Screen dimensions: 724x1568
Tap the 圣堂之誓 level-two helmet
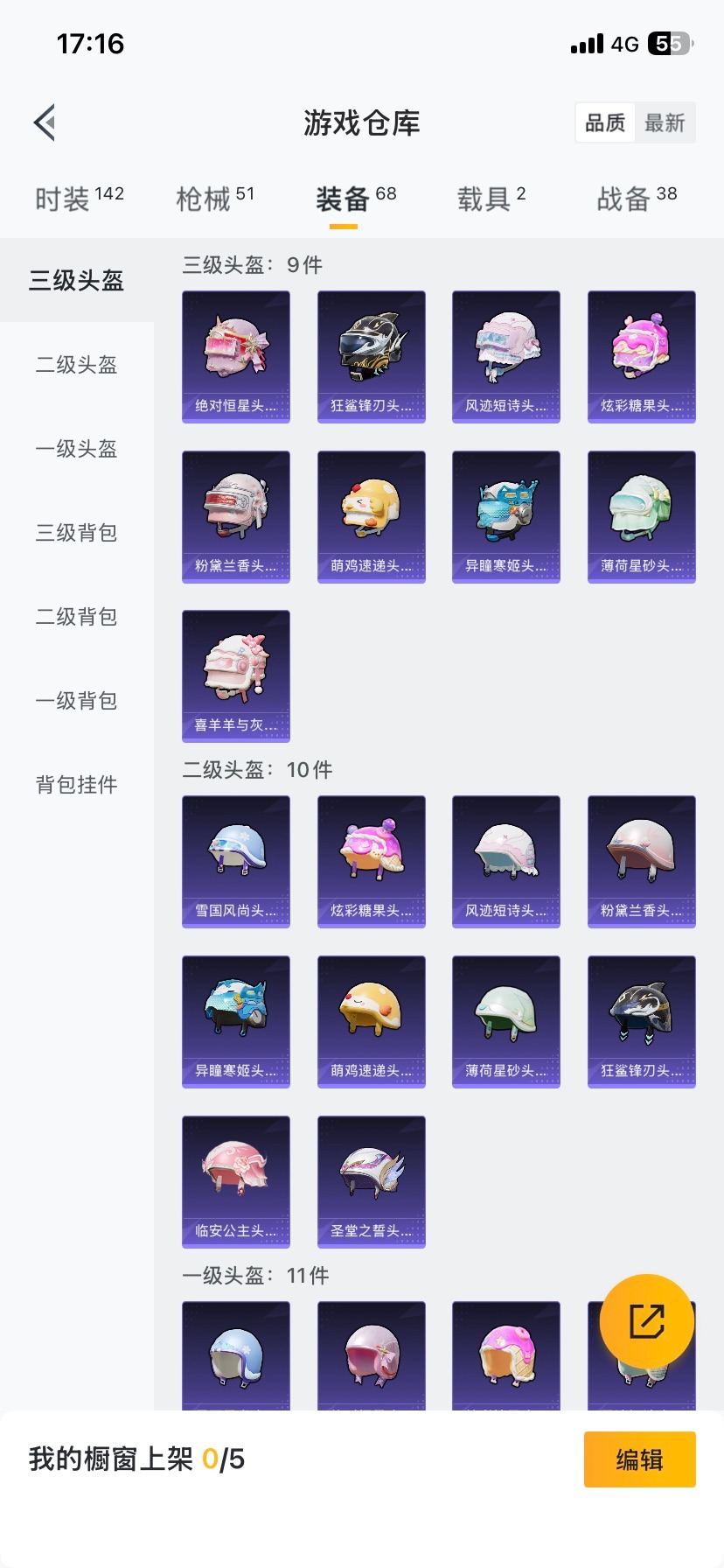(371, 1181)
